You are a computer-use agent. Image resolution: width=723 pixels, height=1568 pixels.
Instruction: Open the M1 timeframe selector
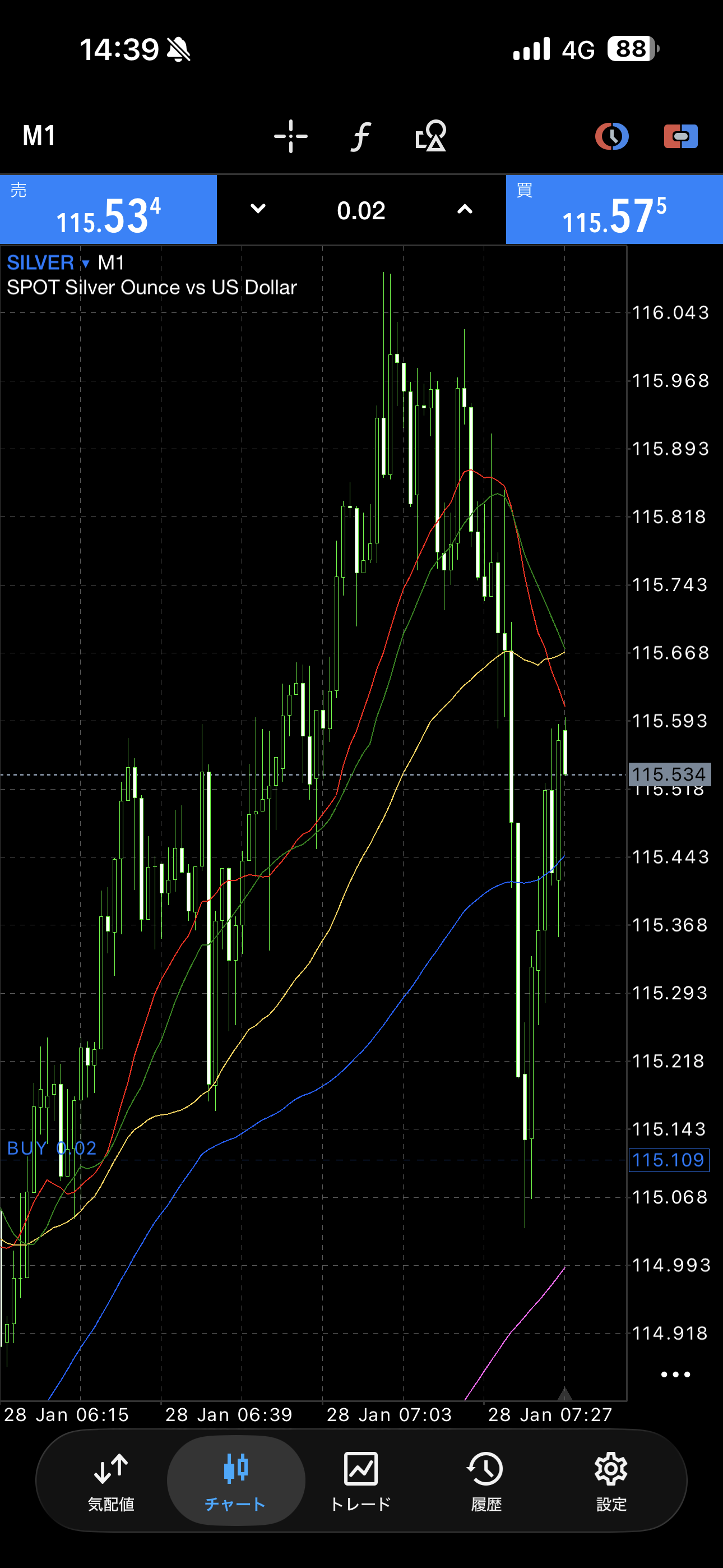click(x=39, y=136)
